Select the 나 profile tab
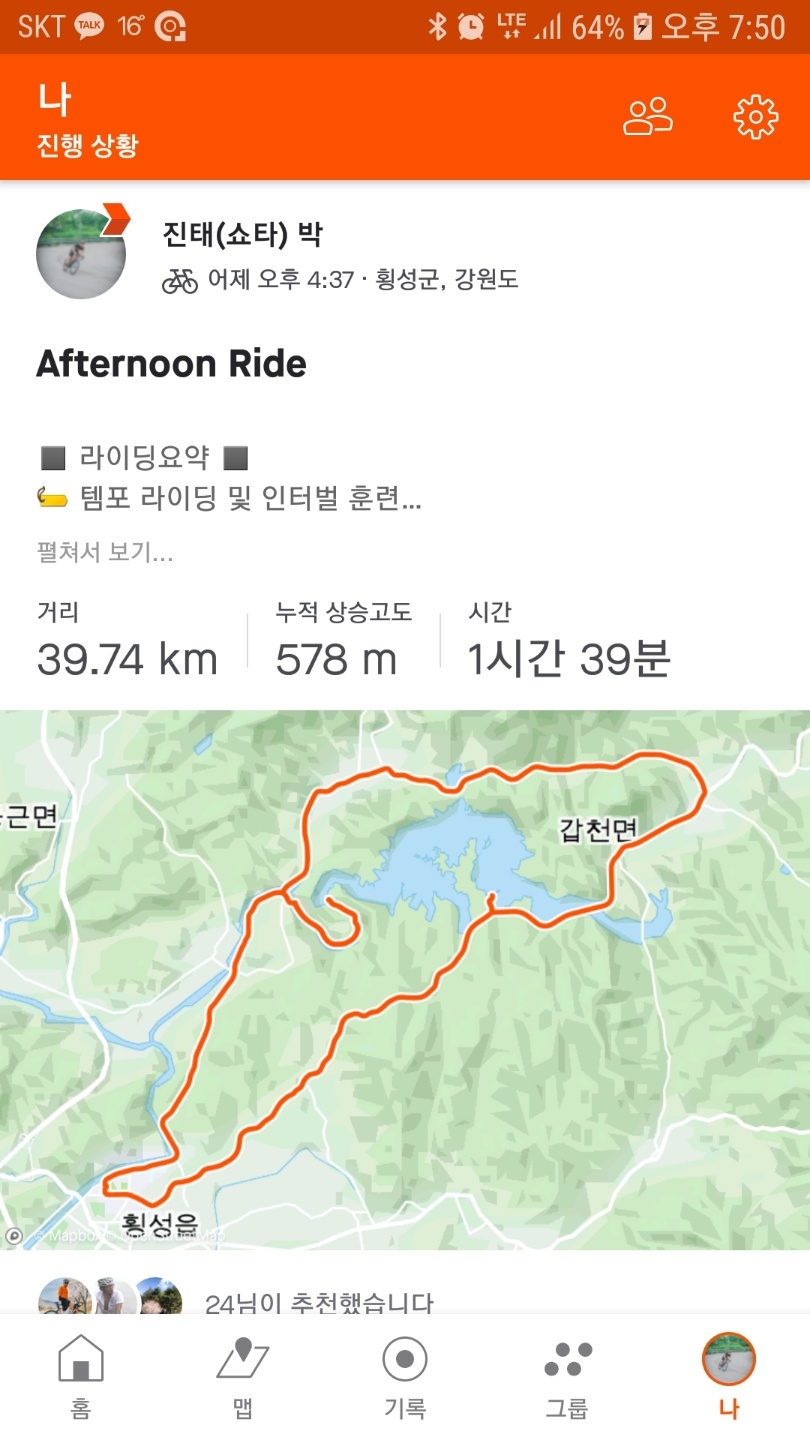The width and height of the screenshot is (810, 1440). pos(728,1377)
